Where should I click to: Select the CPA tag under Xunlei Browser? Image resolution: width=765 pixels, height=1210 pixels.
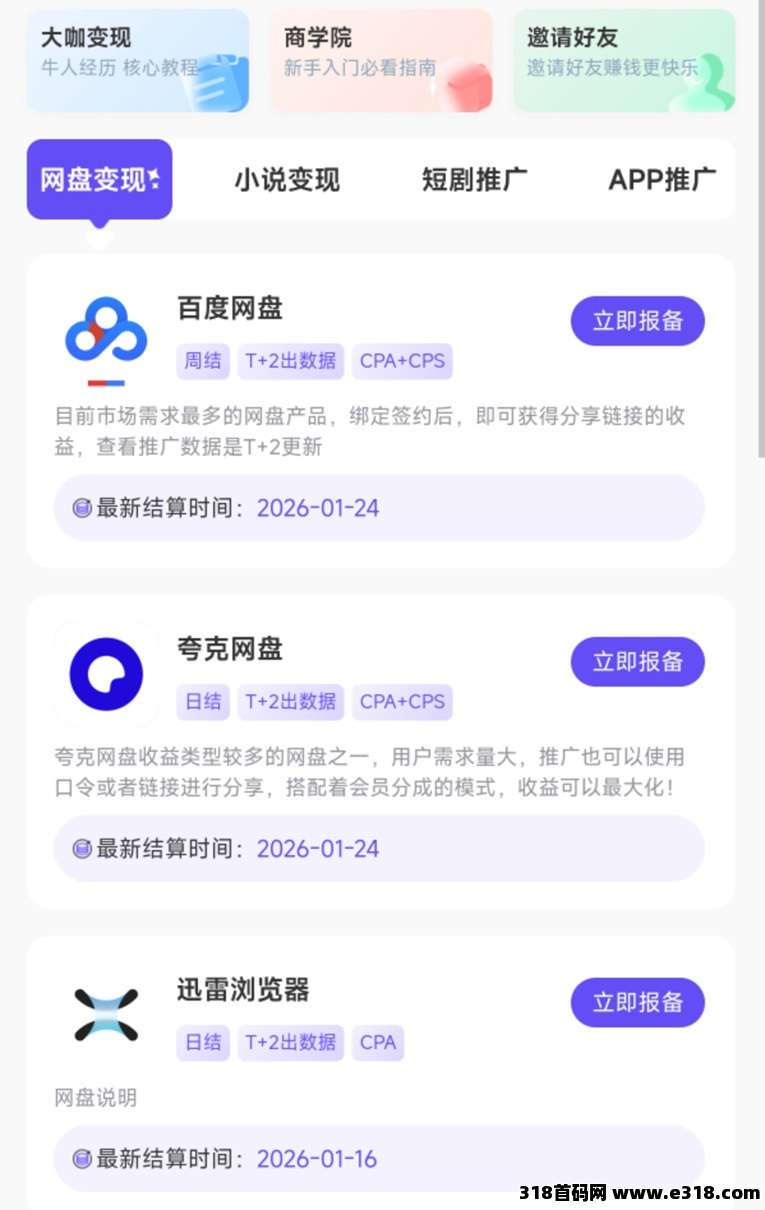point(378,1043)
